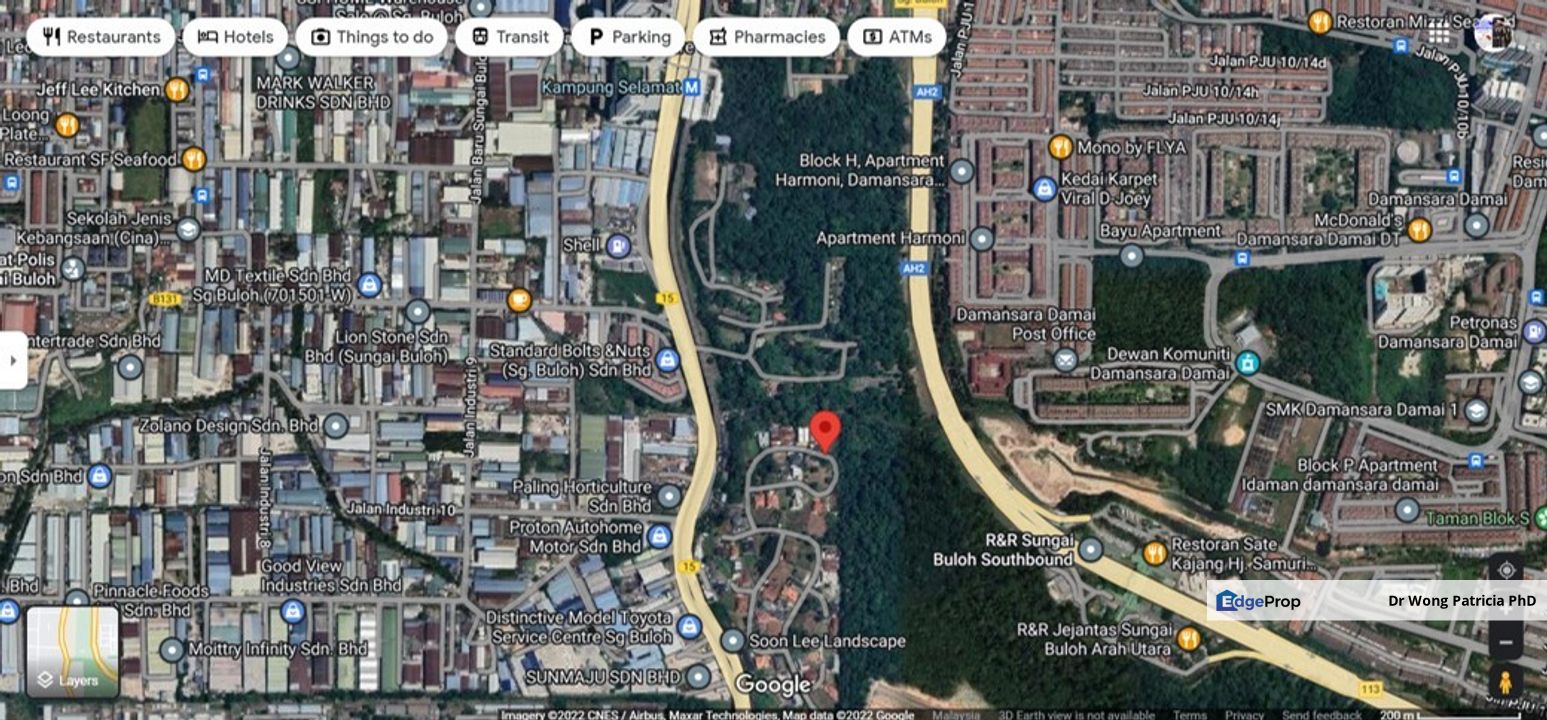Open the Google apps grid
Viewport: 1547px width, 720px height.
[1438, 35]
